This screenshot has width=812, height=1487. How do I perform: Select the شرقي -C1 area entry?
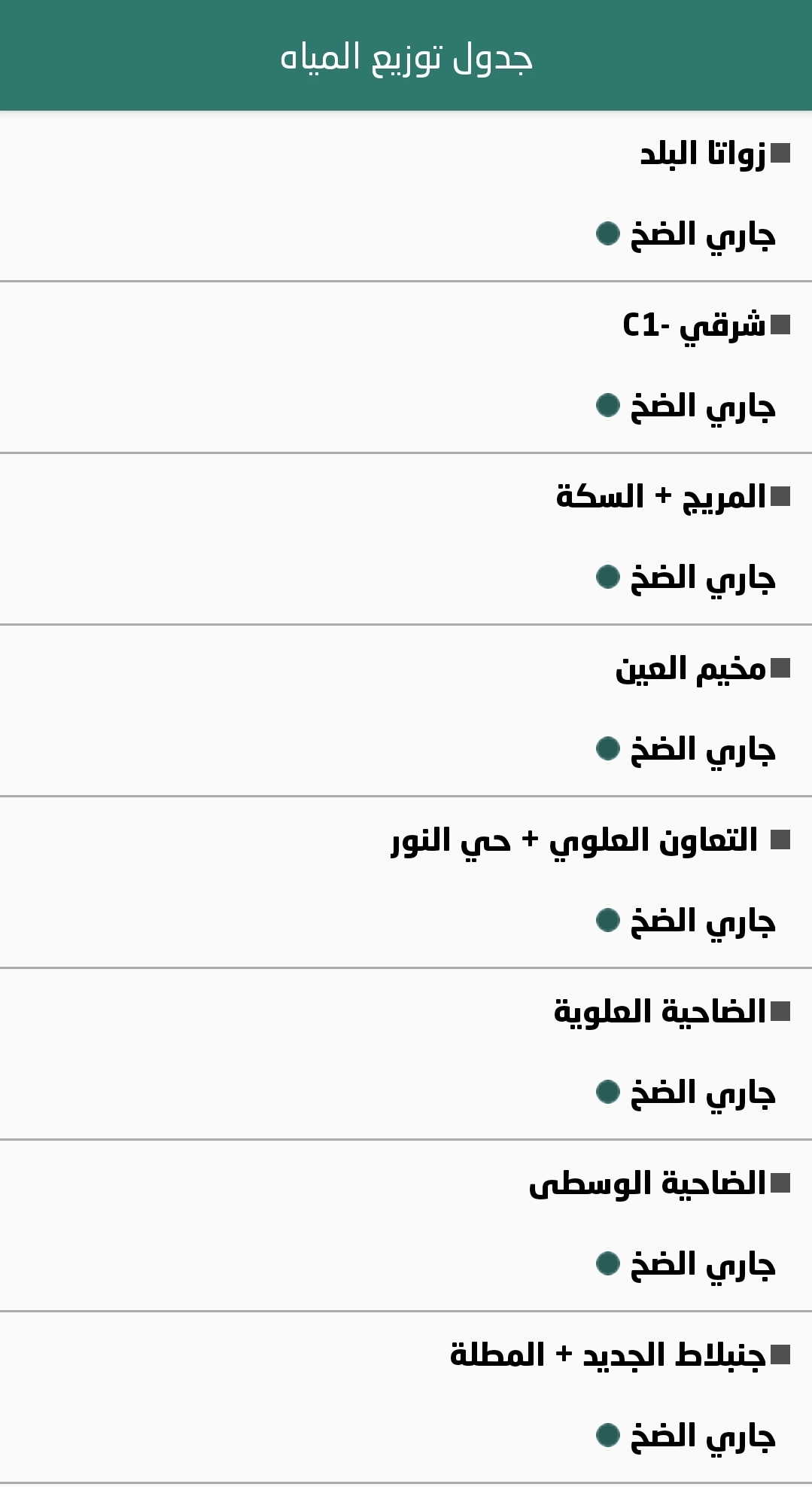click(693, 325)
